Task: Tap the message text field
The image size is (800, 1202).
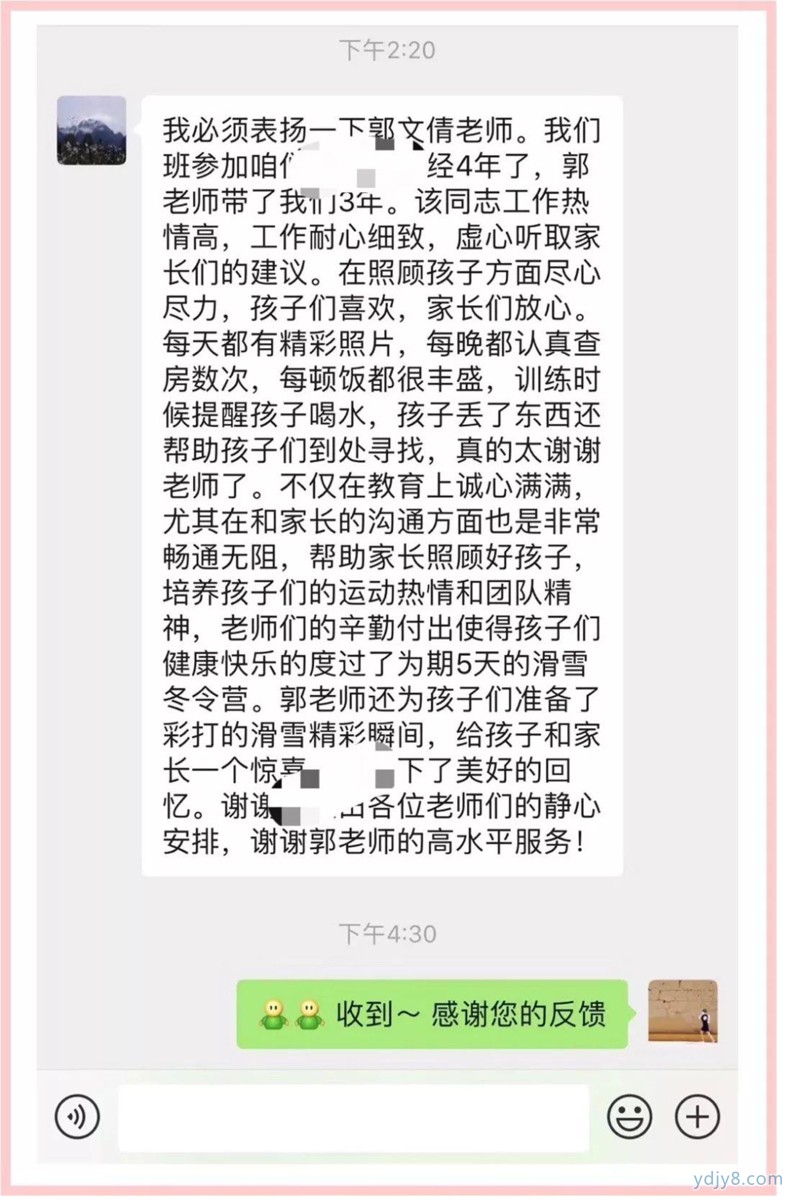Action: pos(353,1117)
